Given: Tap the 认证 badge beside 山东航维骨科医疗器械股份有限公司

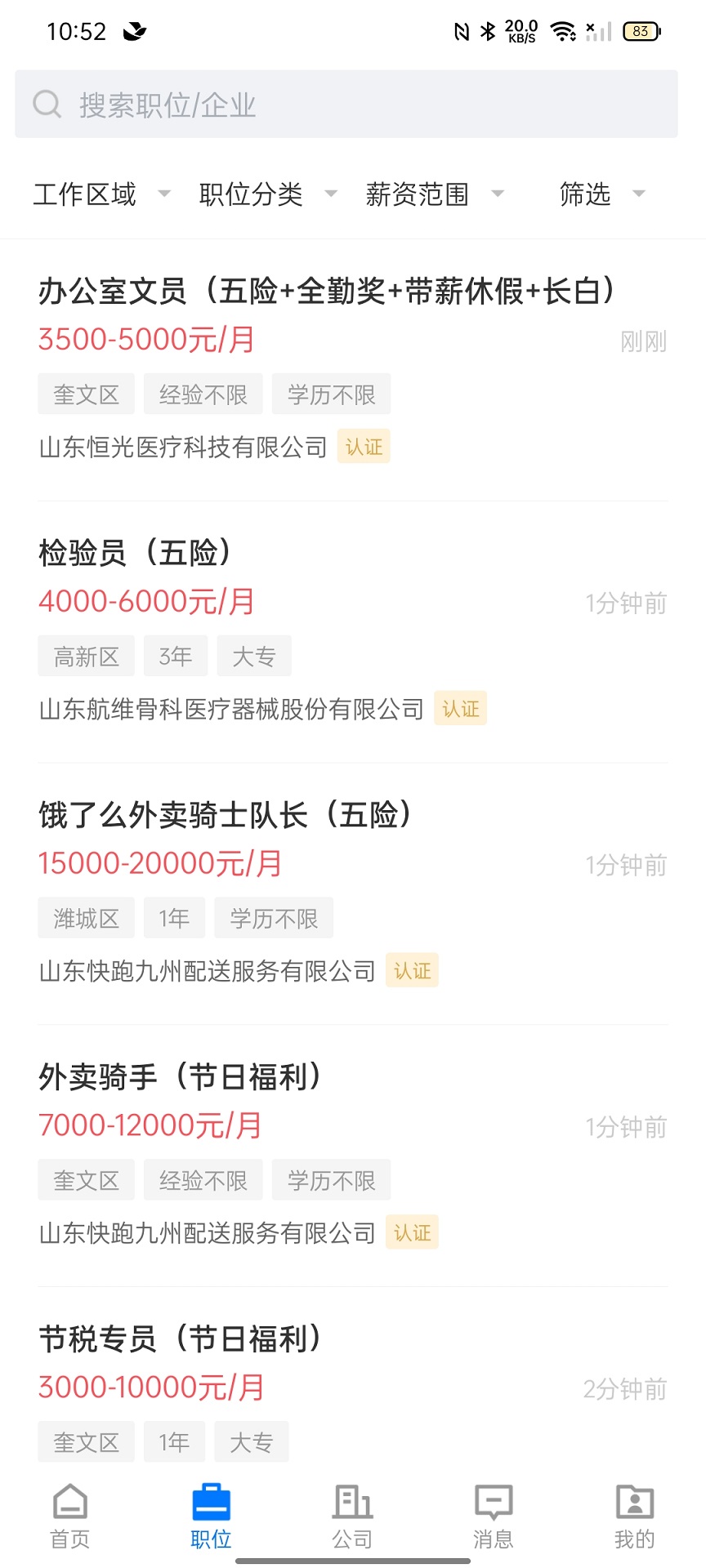Looking at the screenshot, I should [461, 709].
